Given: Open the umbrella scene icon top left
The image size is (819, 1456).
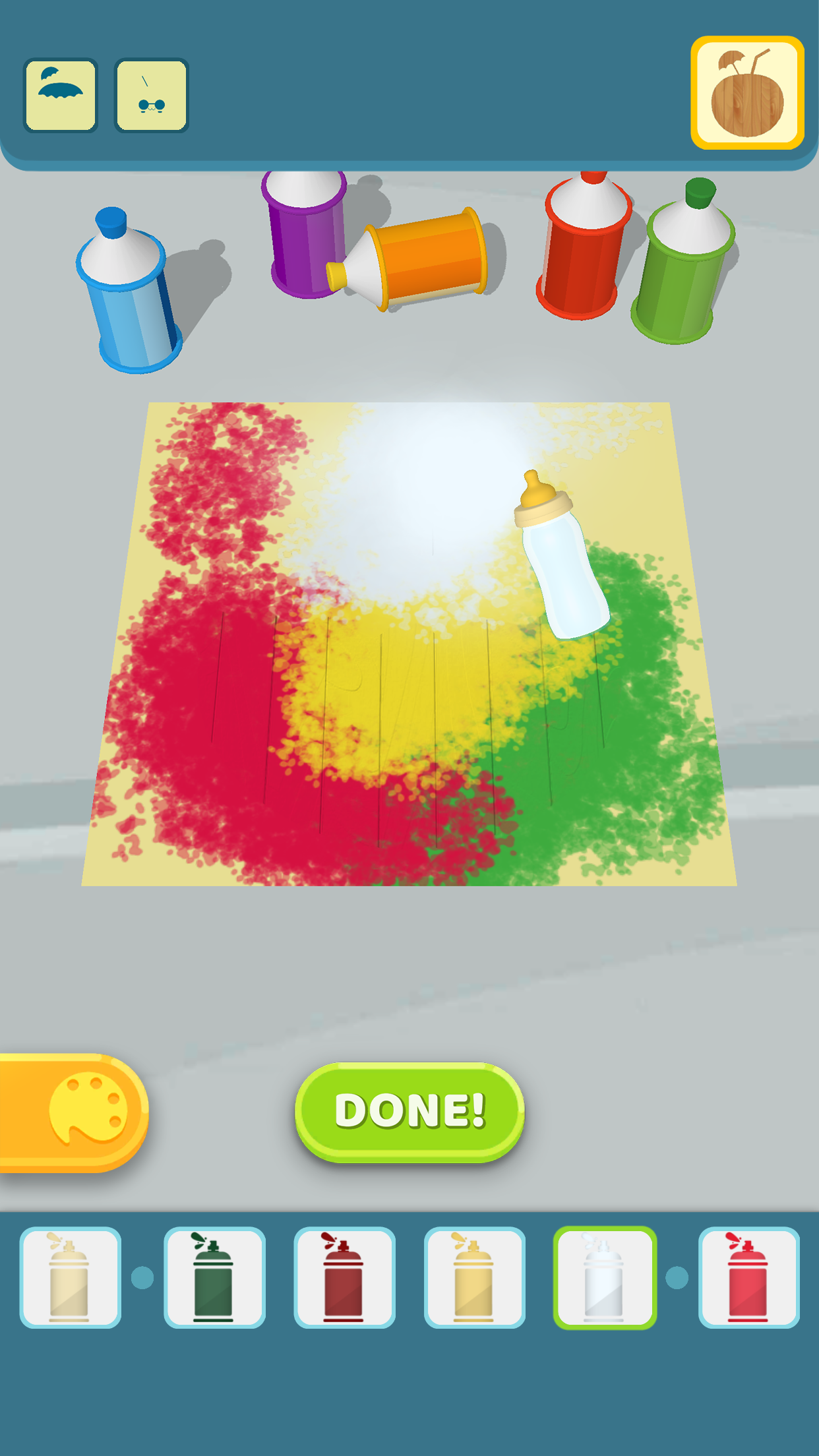Looking at the screenshot, I should (59, 94).
